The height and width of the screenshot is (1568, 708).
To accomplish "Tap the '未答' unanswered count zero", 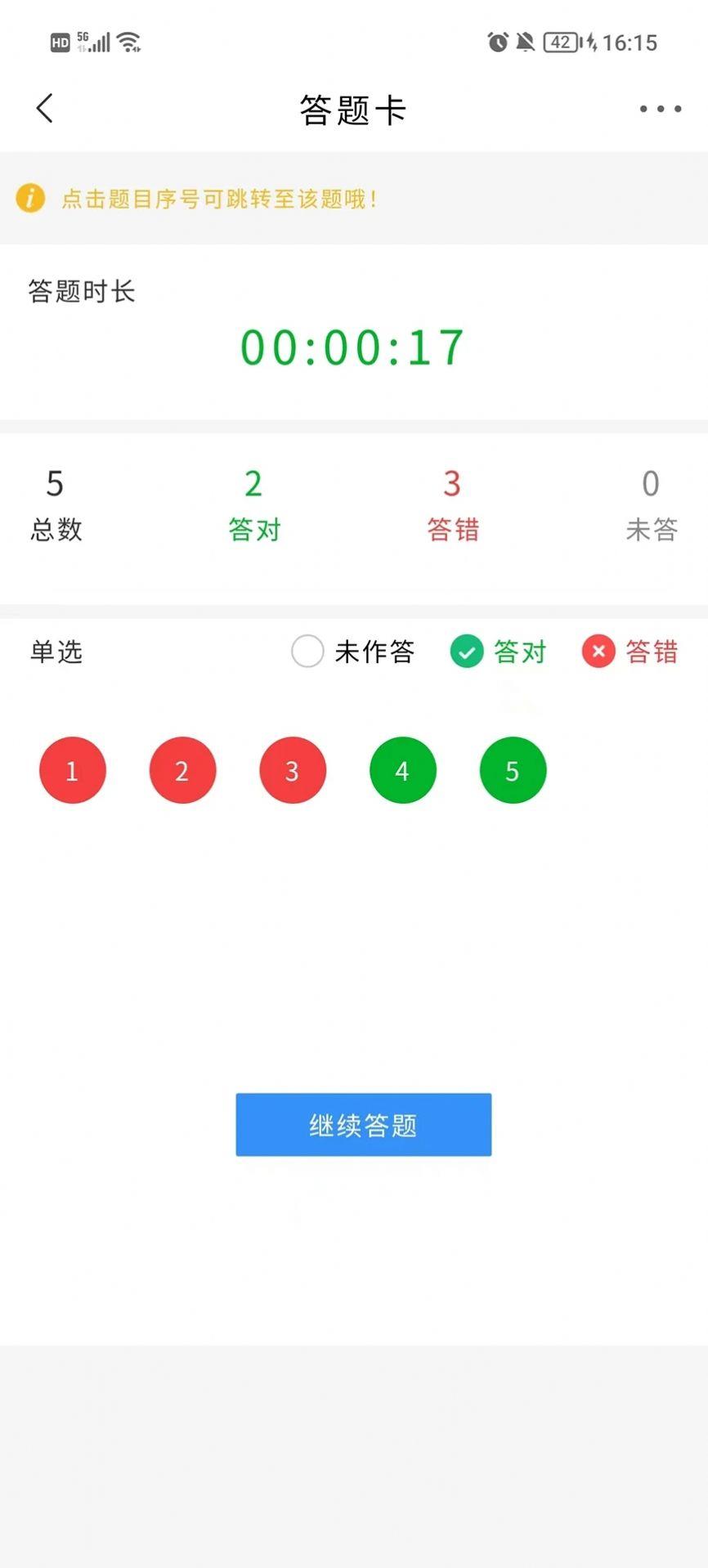I will [652, 504].
